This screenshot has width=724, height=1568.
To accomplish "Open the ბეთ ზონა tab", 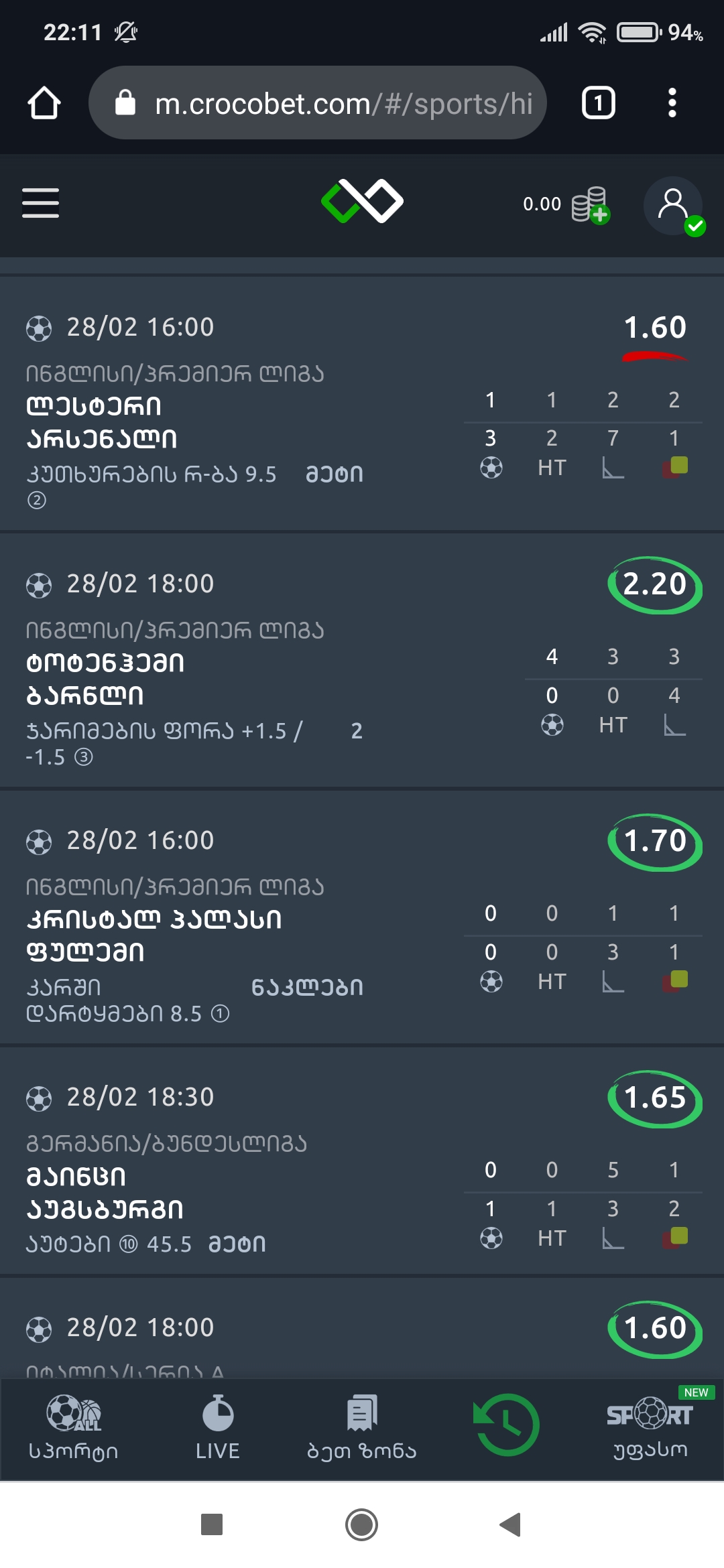I will tap(362, 1426).
